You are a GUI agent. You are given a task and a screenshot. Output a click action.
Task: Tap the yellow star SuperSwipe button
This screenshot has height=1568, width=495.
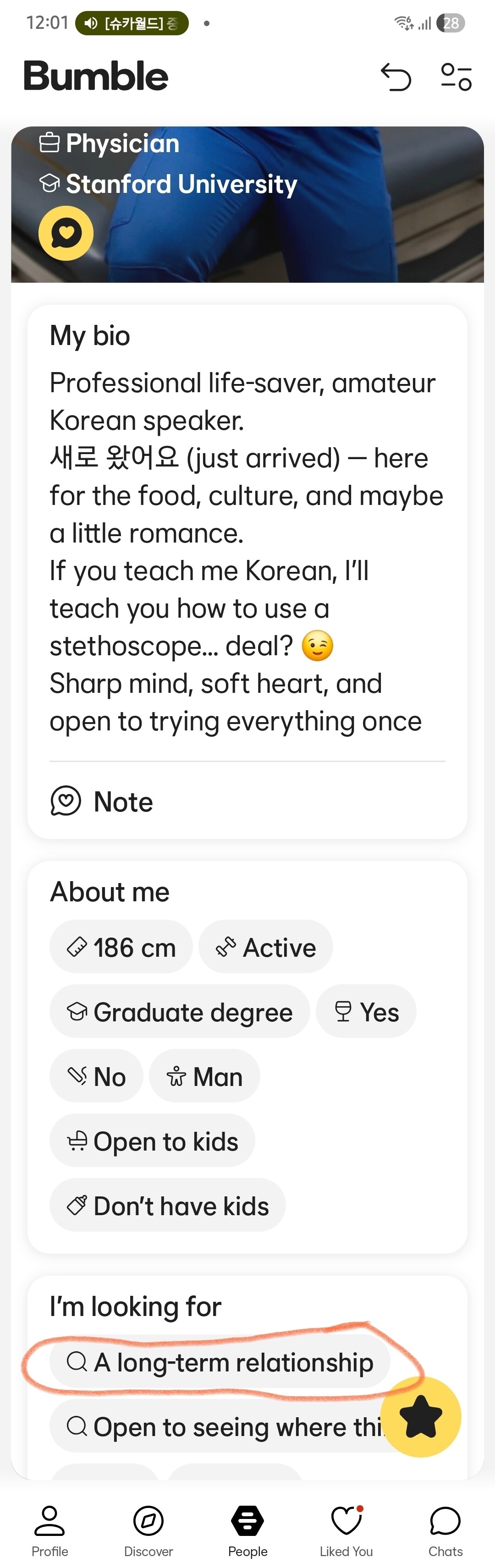click(x=421, y=1418)
